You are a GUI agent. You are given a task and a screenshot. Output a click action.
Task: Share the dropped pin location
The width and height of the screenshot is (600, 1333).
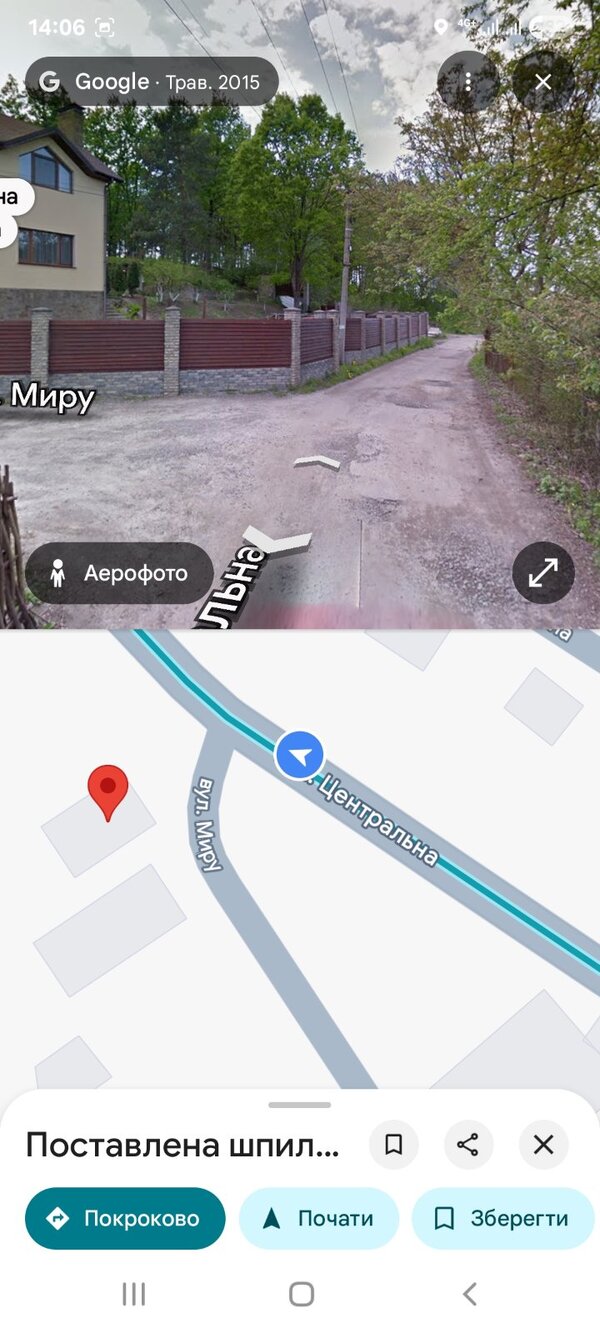coord(468,1144)
